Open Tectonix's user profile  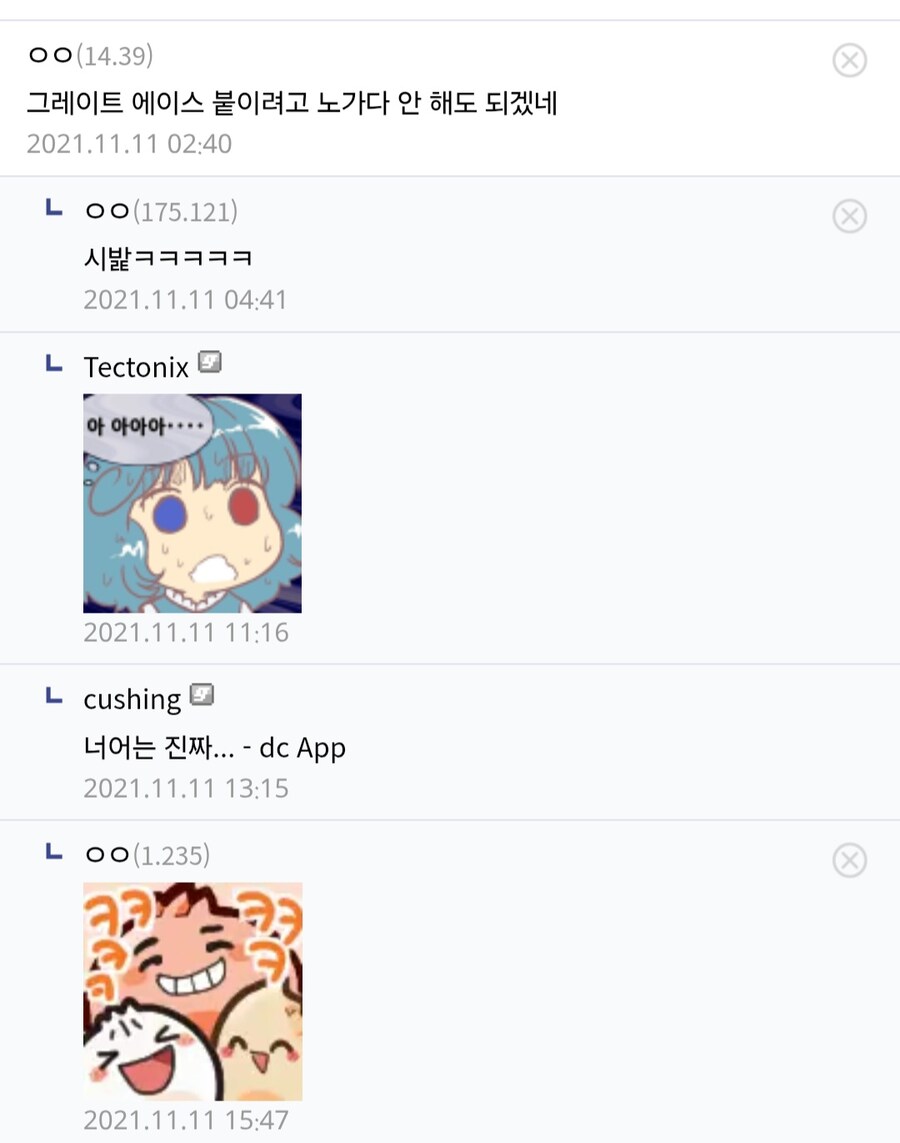coord(136,367)
